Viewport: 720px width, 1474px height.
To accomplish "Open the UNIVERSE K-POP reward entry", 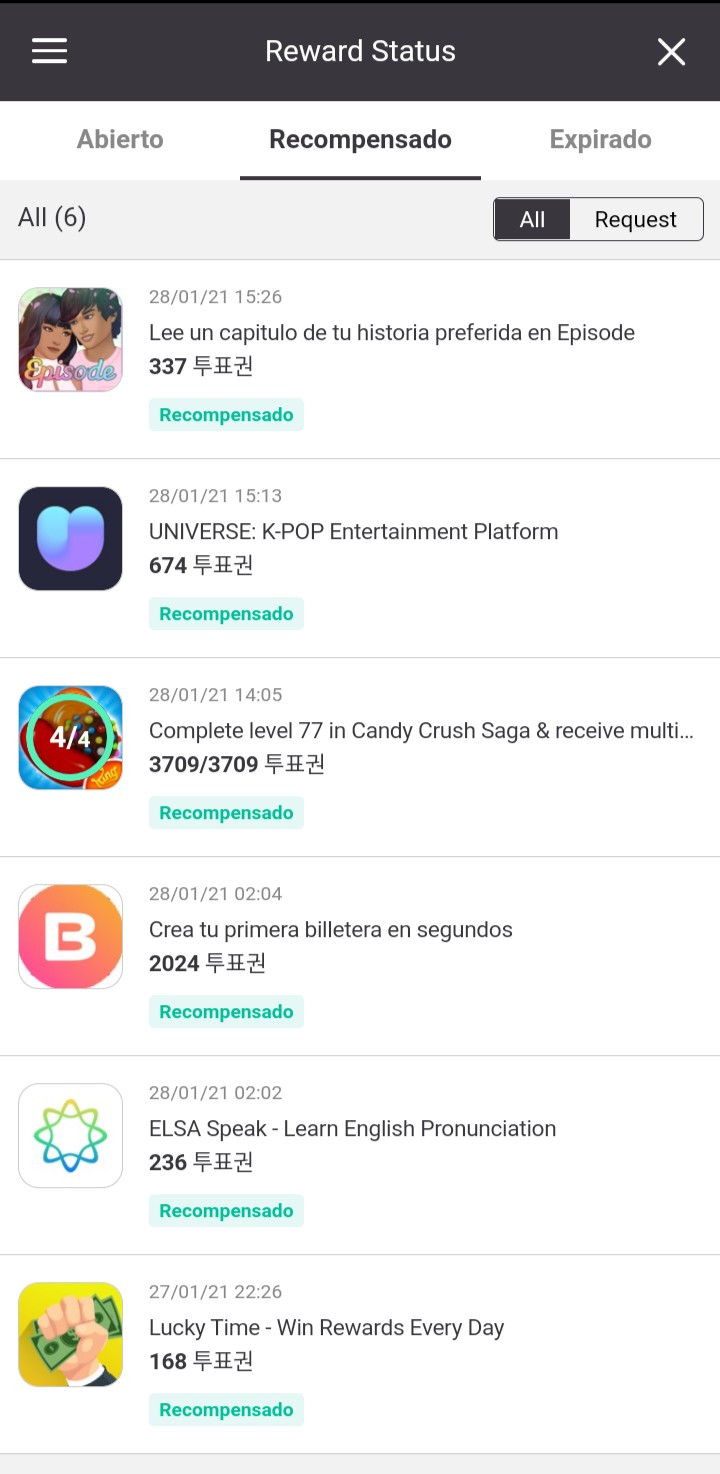I will point(353,532).
